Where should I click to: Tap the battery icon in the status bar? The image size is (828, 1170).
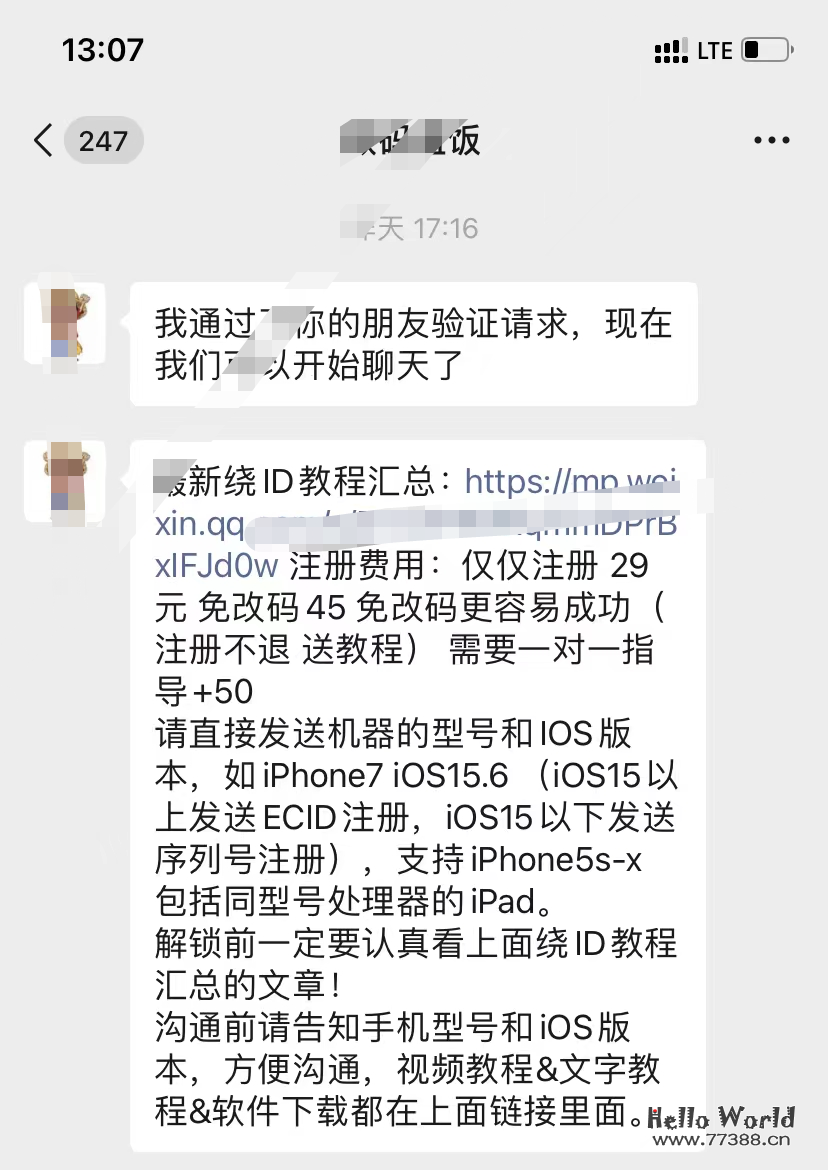coord(766,50)
